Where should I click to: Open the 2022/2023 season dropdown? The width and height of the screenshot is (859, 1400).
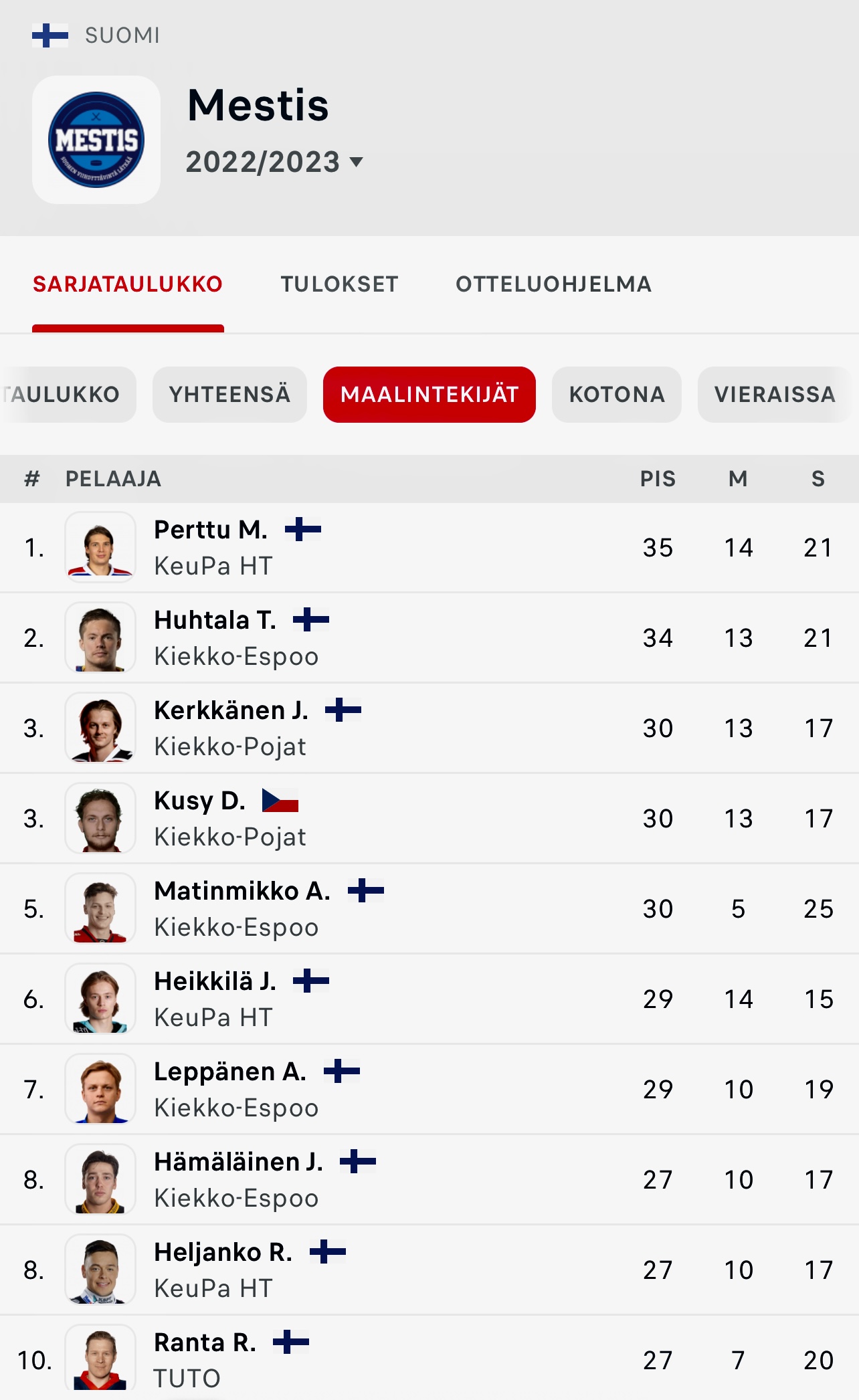[274, 163]
